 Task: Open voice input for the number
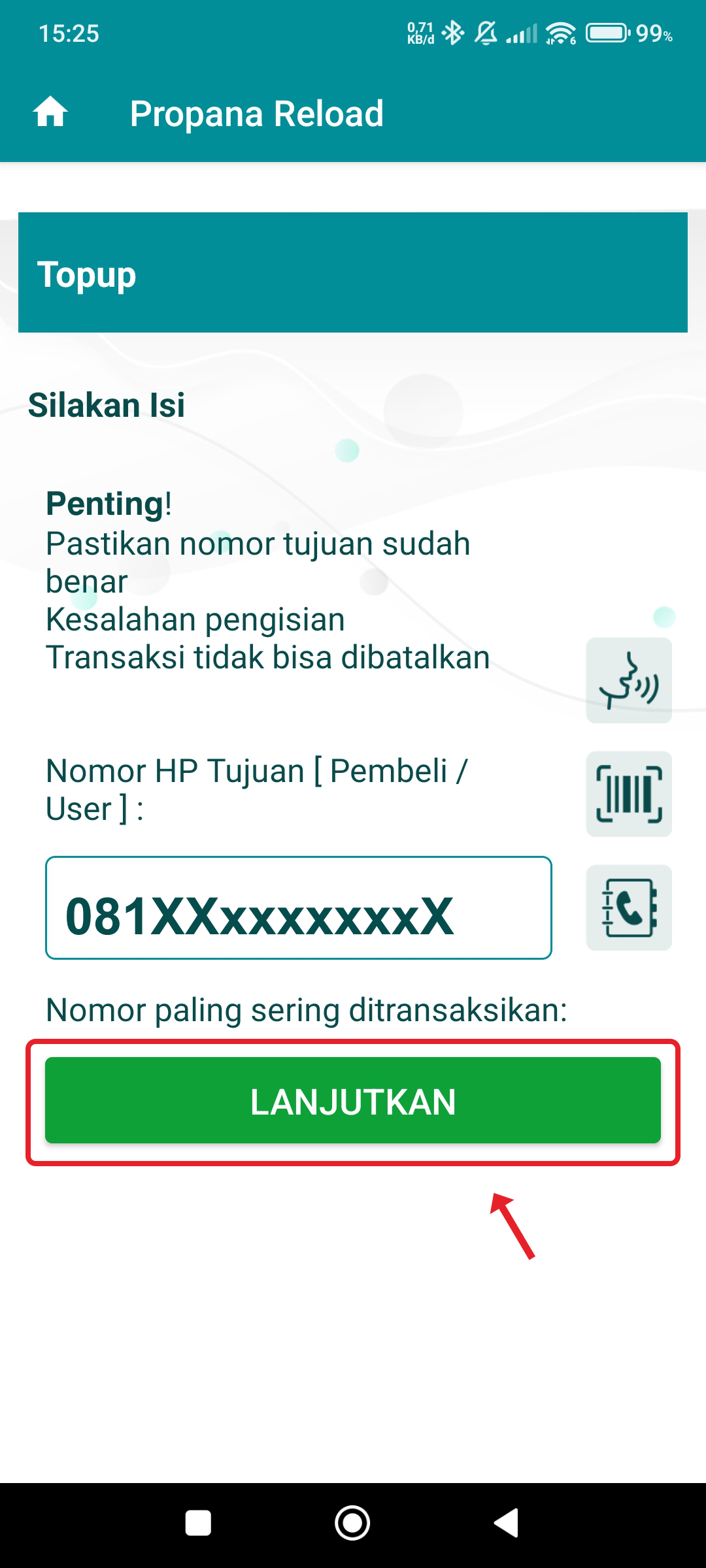[x=629, y=680]
